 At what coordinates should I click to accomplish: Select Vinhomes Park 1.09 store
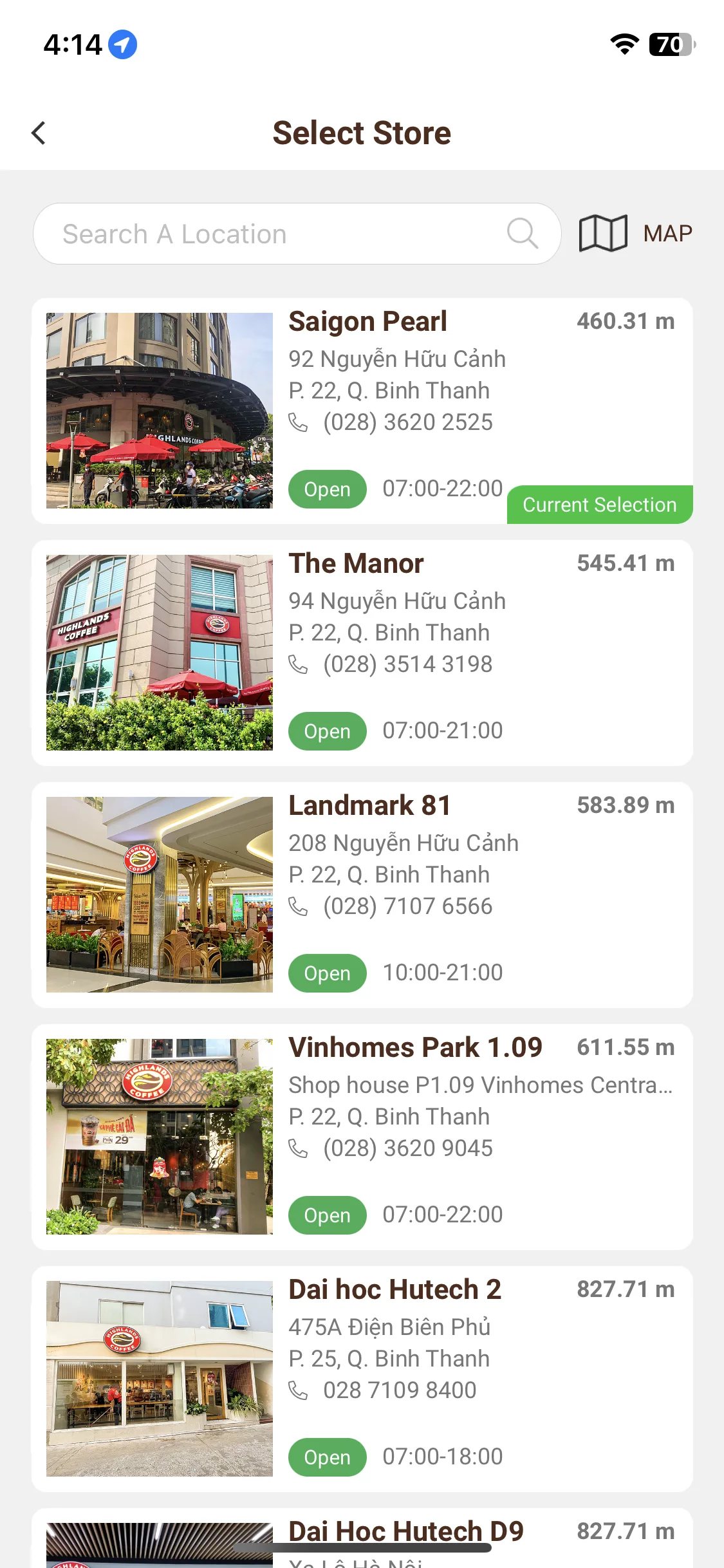coord(415,1048)
